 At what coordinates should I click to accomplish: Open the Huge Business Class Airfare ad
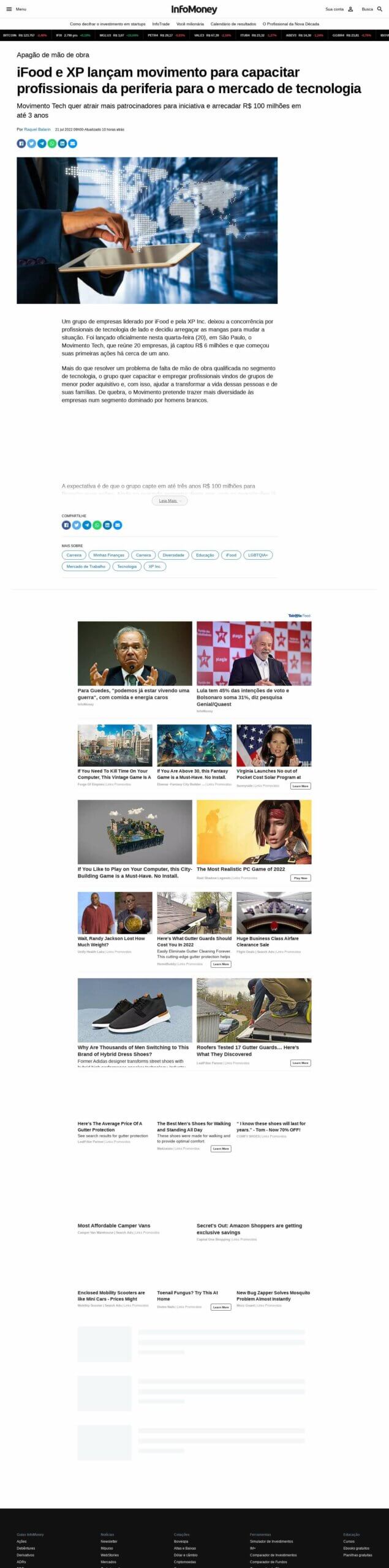pos(268,941)
